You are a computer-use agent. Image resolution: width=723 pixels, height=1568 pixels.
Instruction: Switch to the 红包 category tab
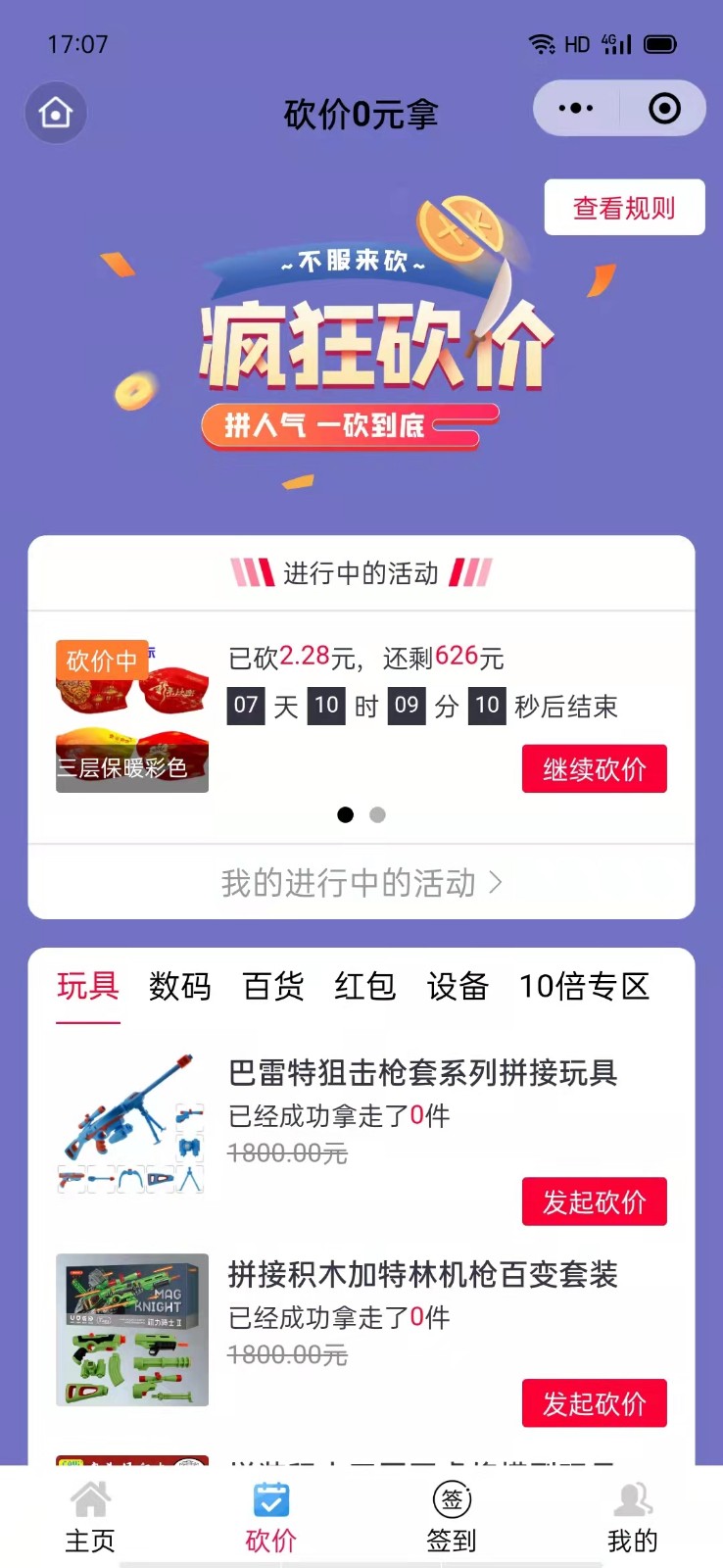point(364,986)
